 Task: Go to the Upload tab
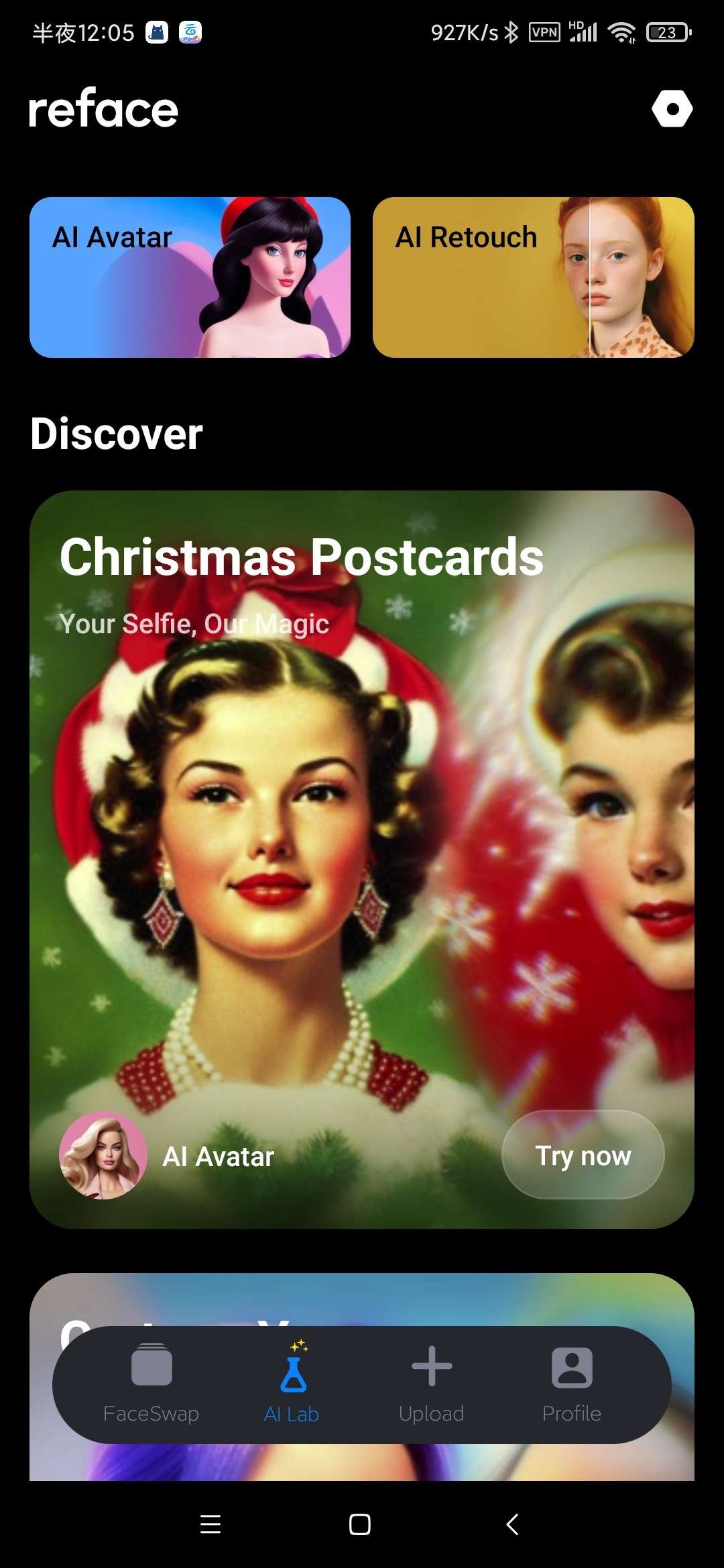coord(431,1384)
